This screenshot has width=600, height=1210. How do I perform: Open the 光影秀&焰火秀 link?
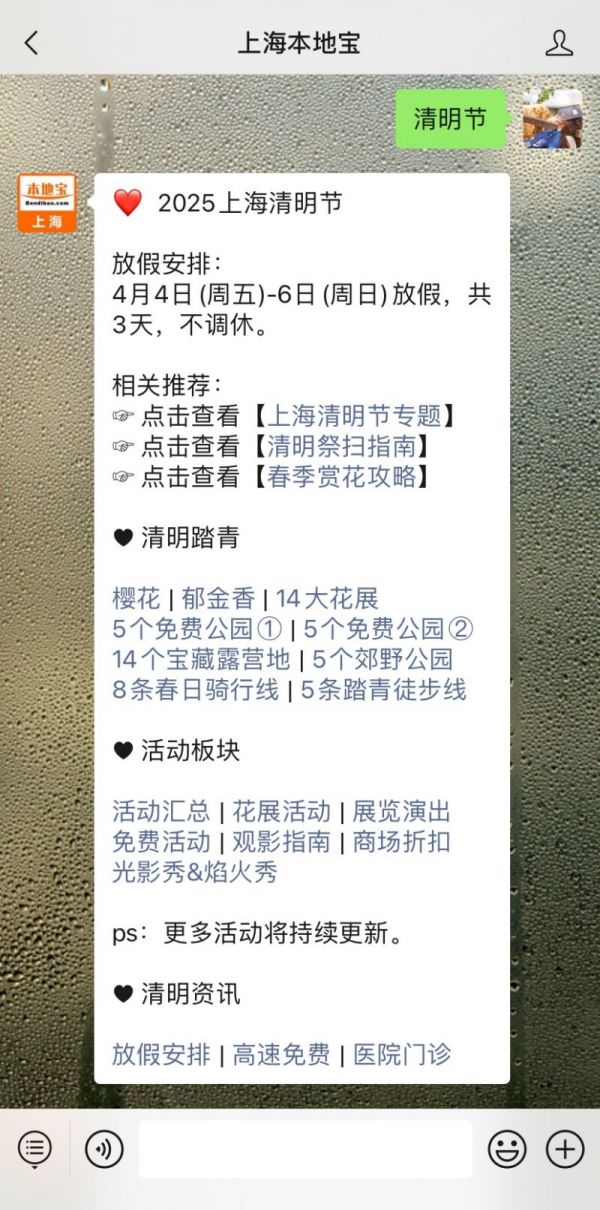coord(195,873)
